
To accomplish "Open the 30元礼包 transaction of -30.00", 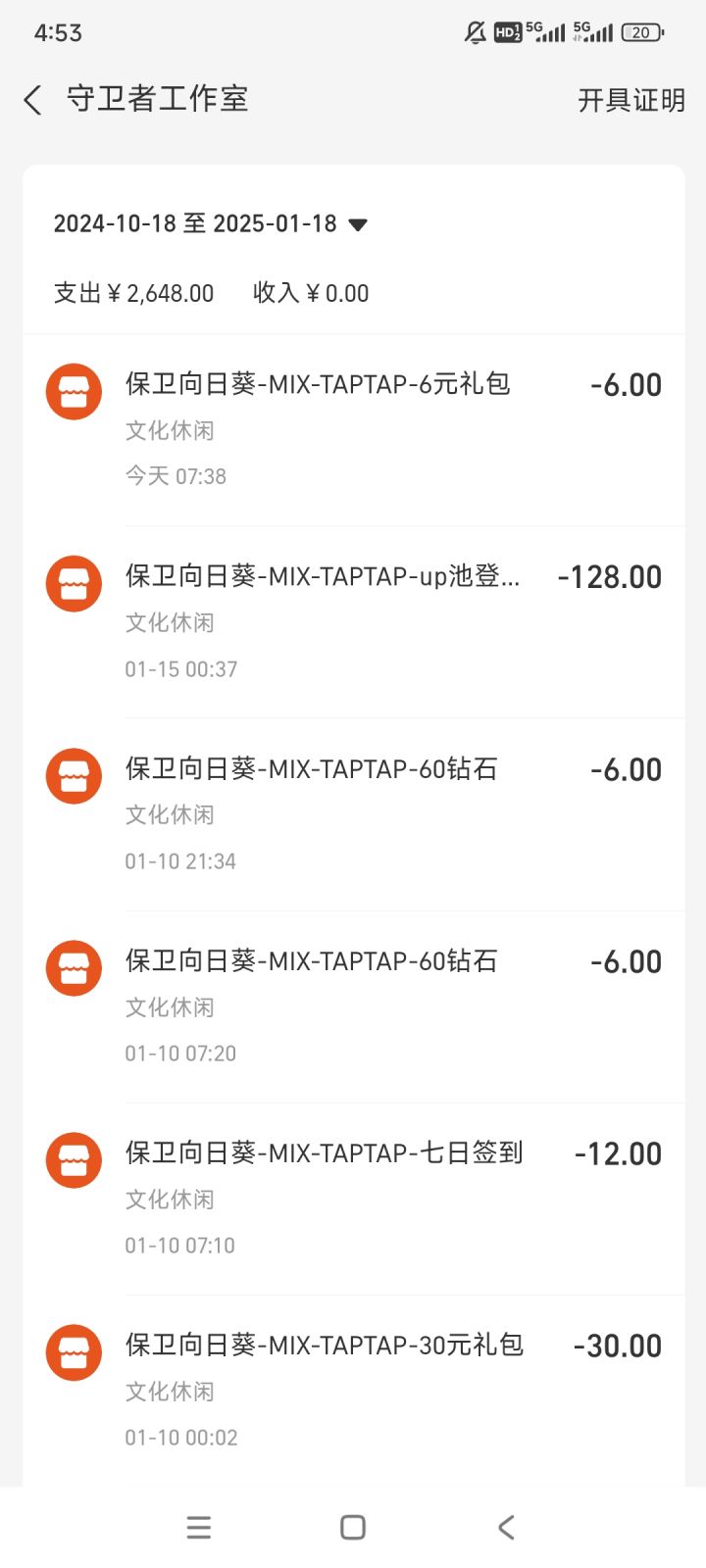I will [353, 1390].
